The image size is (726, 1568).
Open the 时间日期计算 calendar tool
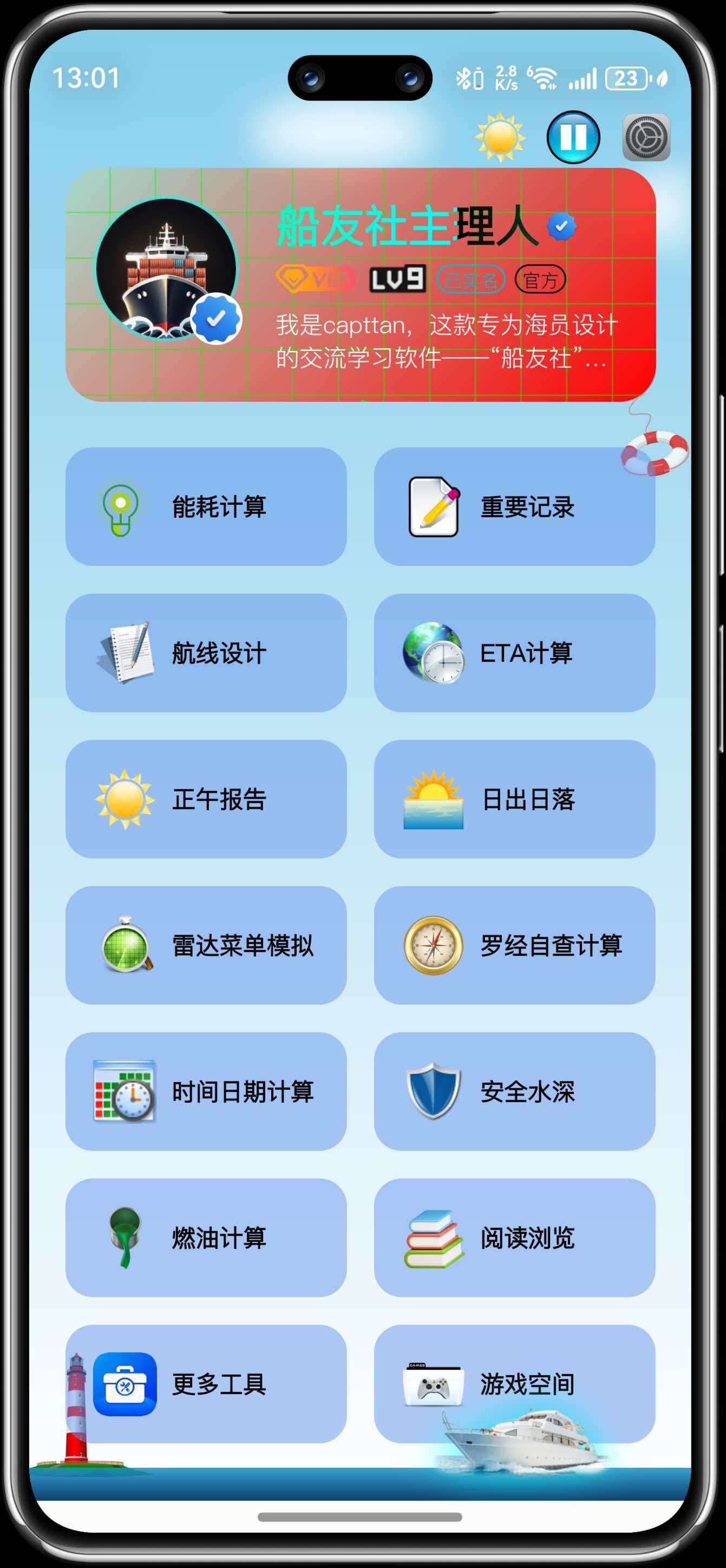207,1092
